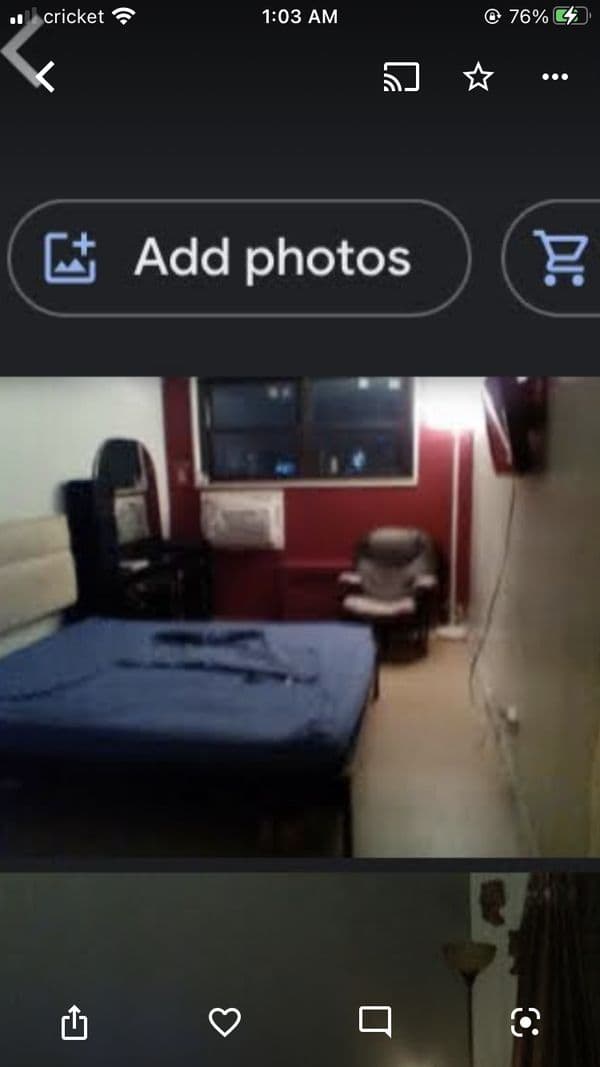Open the comments icon
600x1067 pixels.
click(x=375, y=1021)
